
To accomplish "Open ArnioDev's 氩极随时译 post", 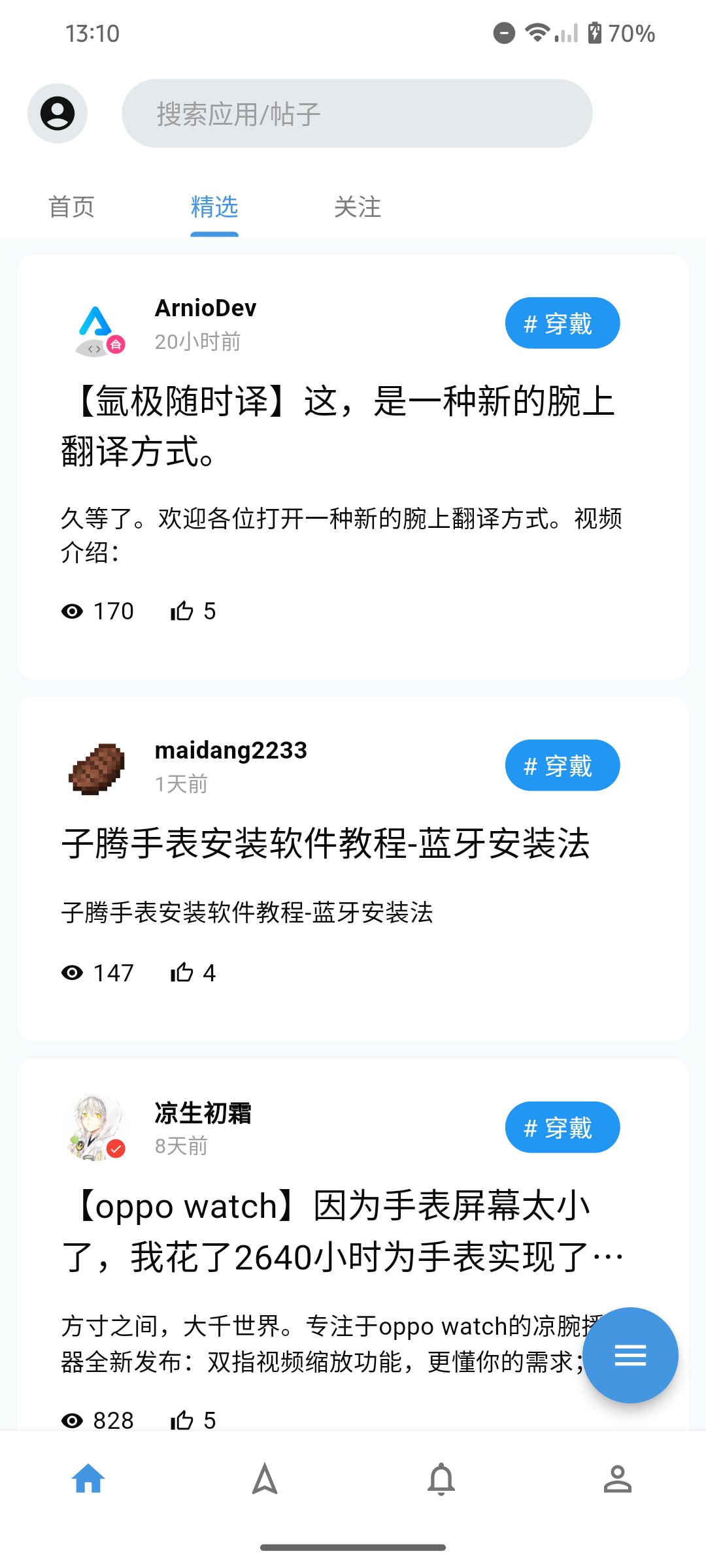I will (340, 426).
